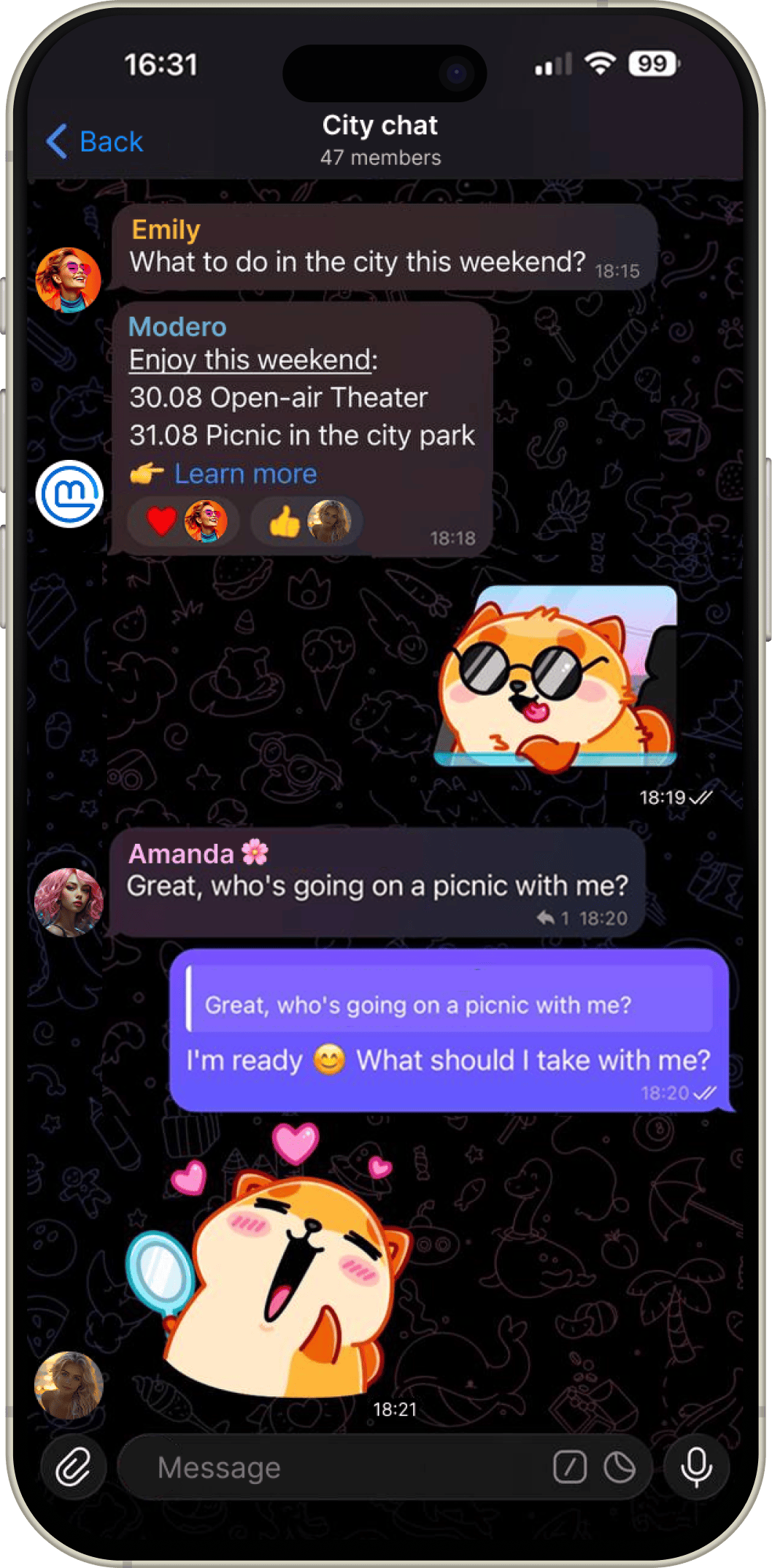Open the bot commands slash icon
This screenshot has width=772, height=1568.
(x=570, y=1467)
